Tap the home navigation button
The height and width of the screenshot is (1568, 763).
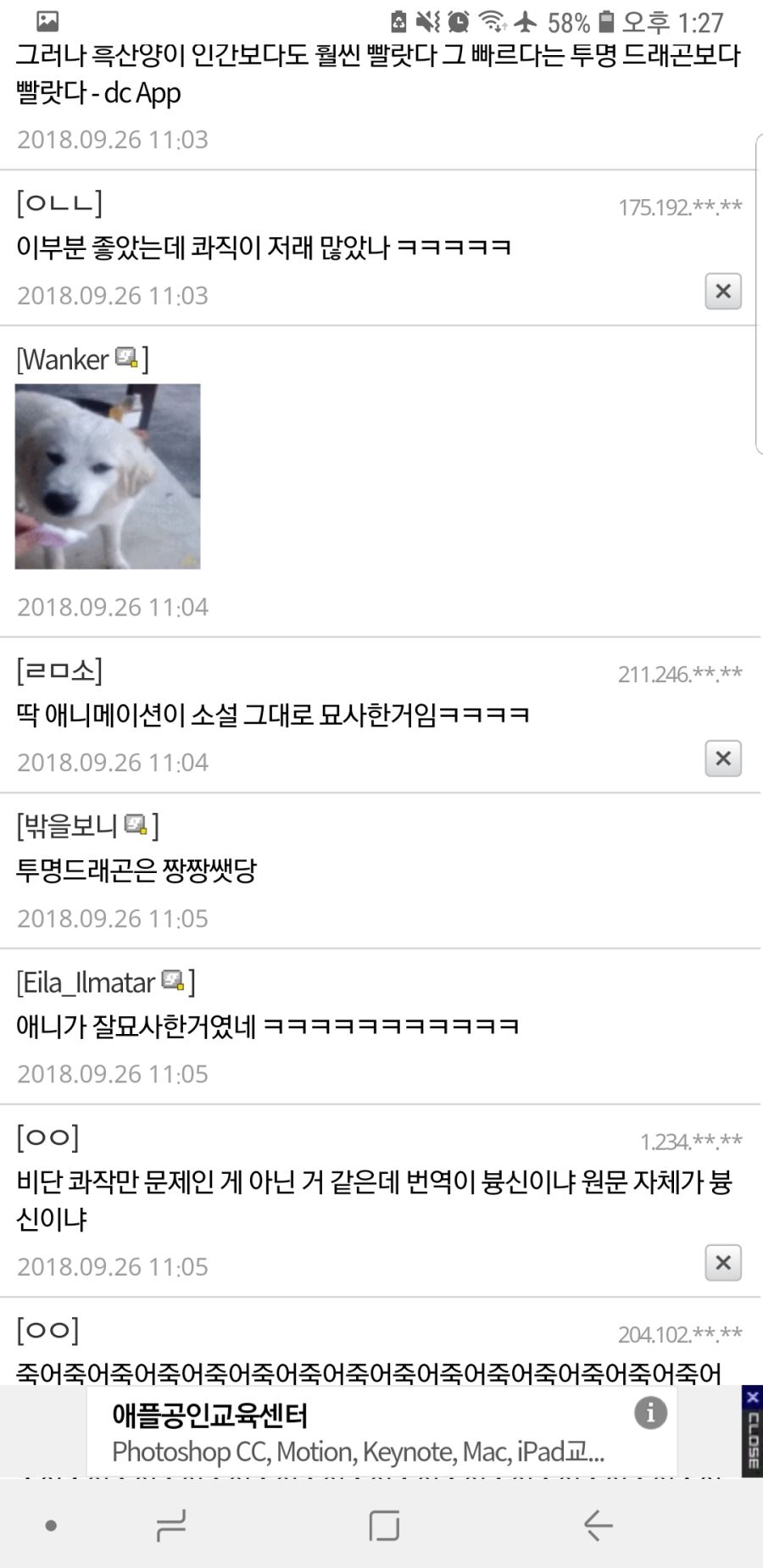coord(383,1524)
